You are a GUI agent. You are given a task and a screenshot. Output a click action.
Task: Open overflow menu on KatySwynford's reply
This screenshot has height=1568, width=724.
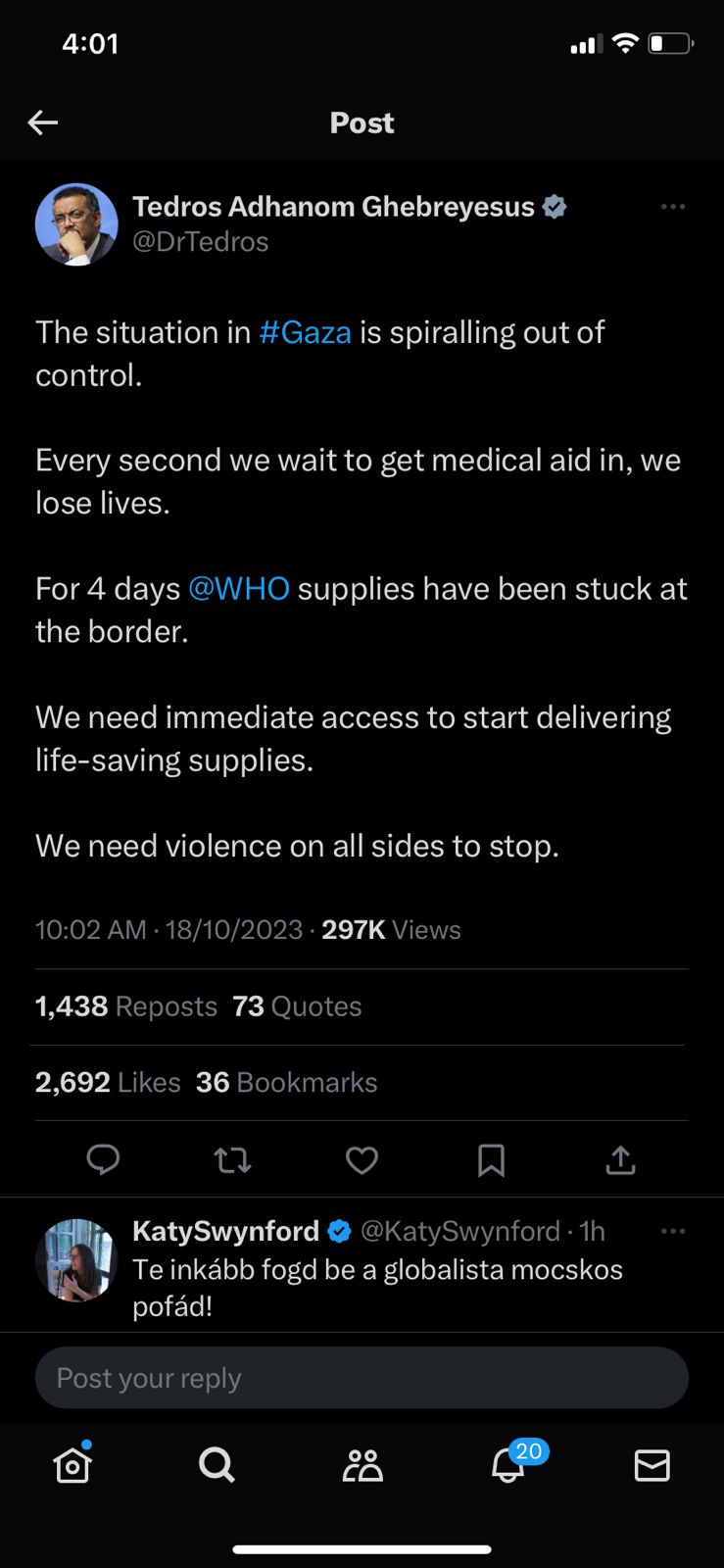click(x=672, y=1231)
